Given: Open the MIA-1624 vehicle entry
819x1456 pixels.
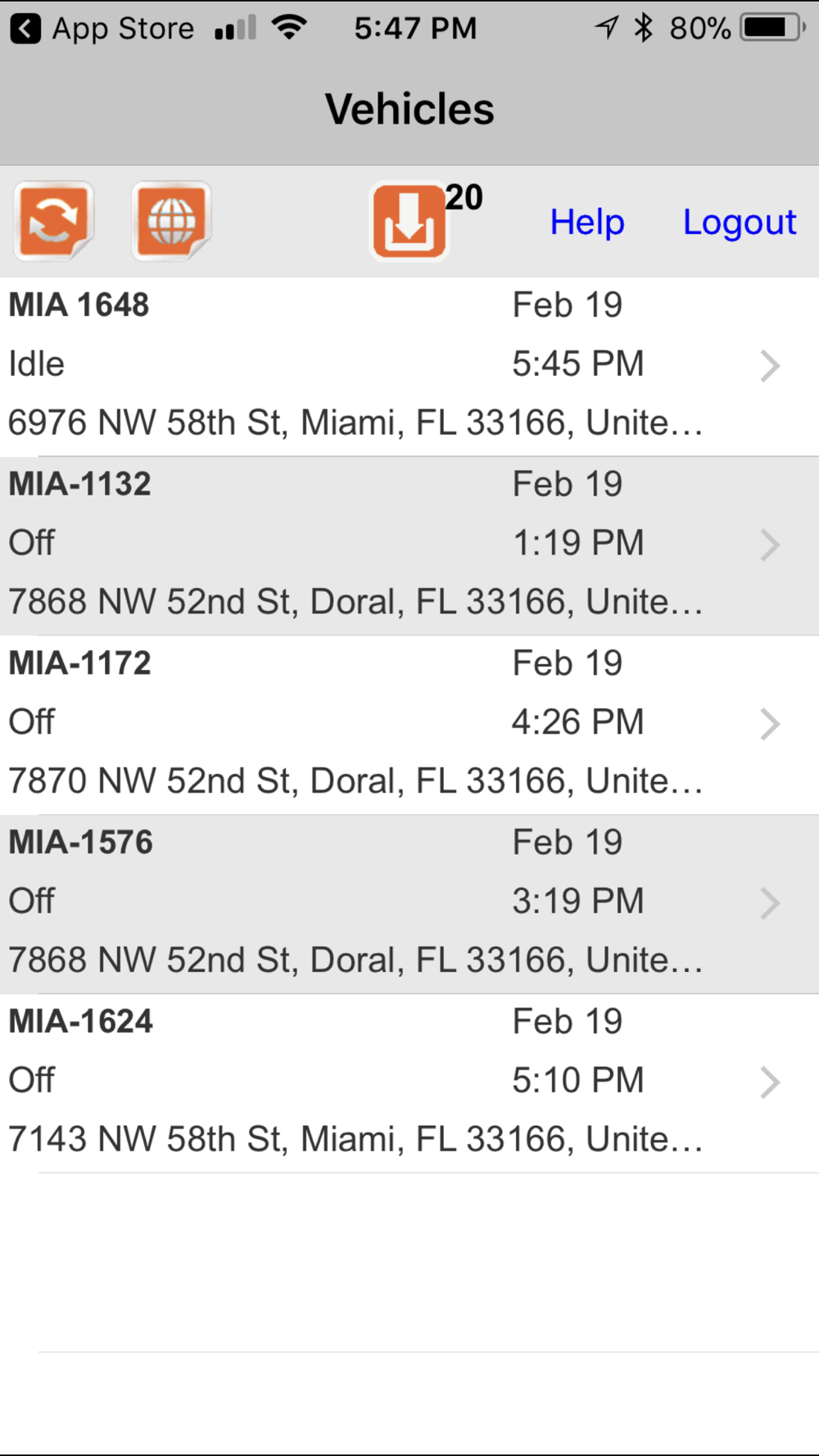Looking at the screenshot, I should pyautogui.click(x=409, y=1083).
